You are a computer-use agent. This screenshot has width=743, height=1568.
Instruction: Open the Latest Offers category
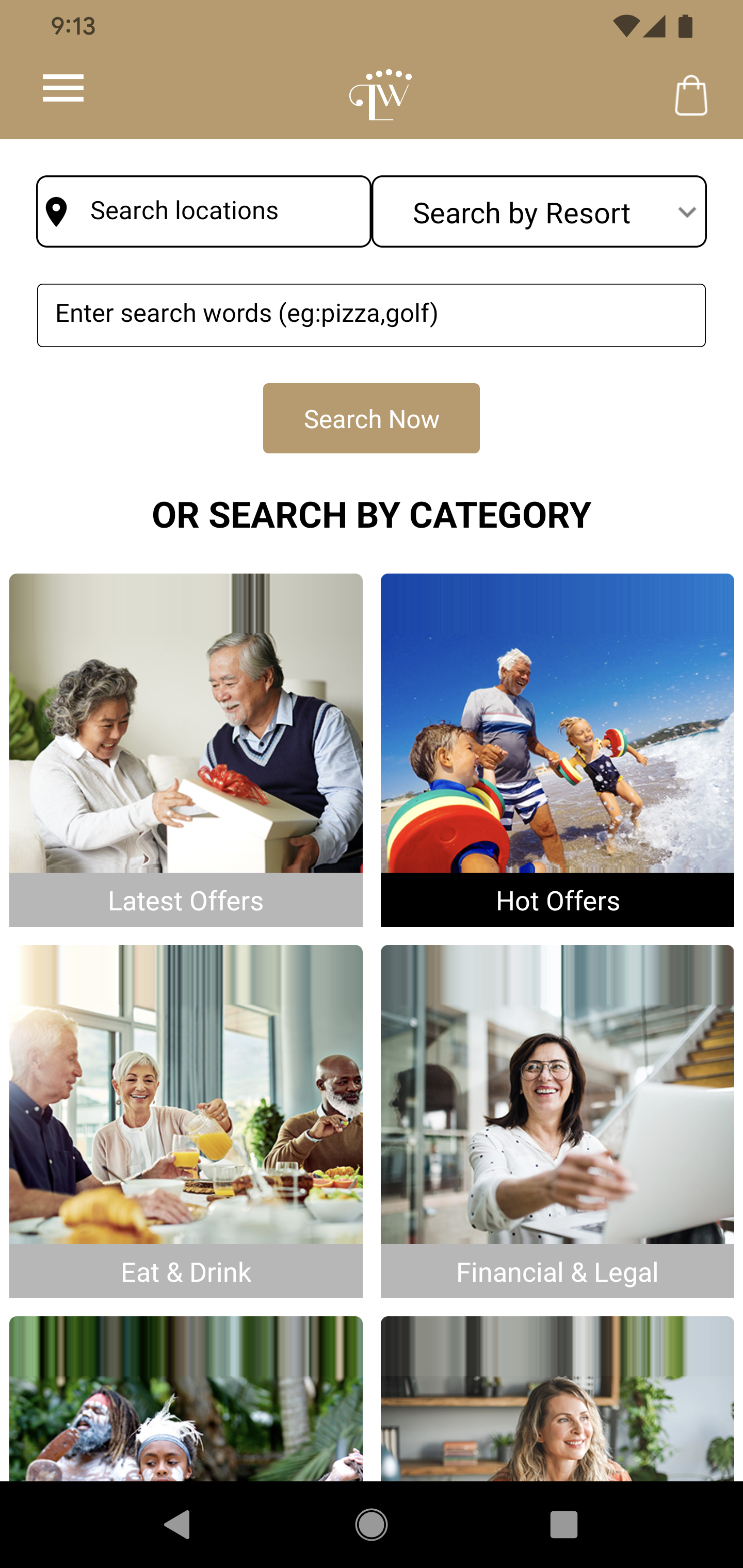[186, 749]
